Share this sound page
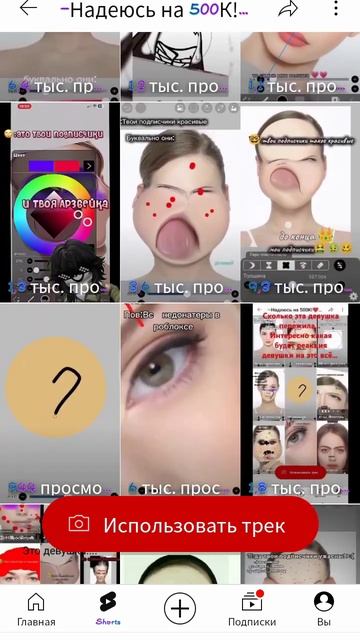Screen dimensions: 360x640 coord(288,9)
